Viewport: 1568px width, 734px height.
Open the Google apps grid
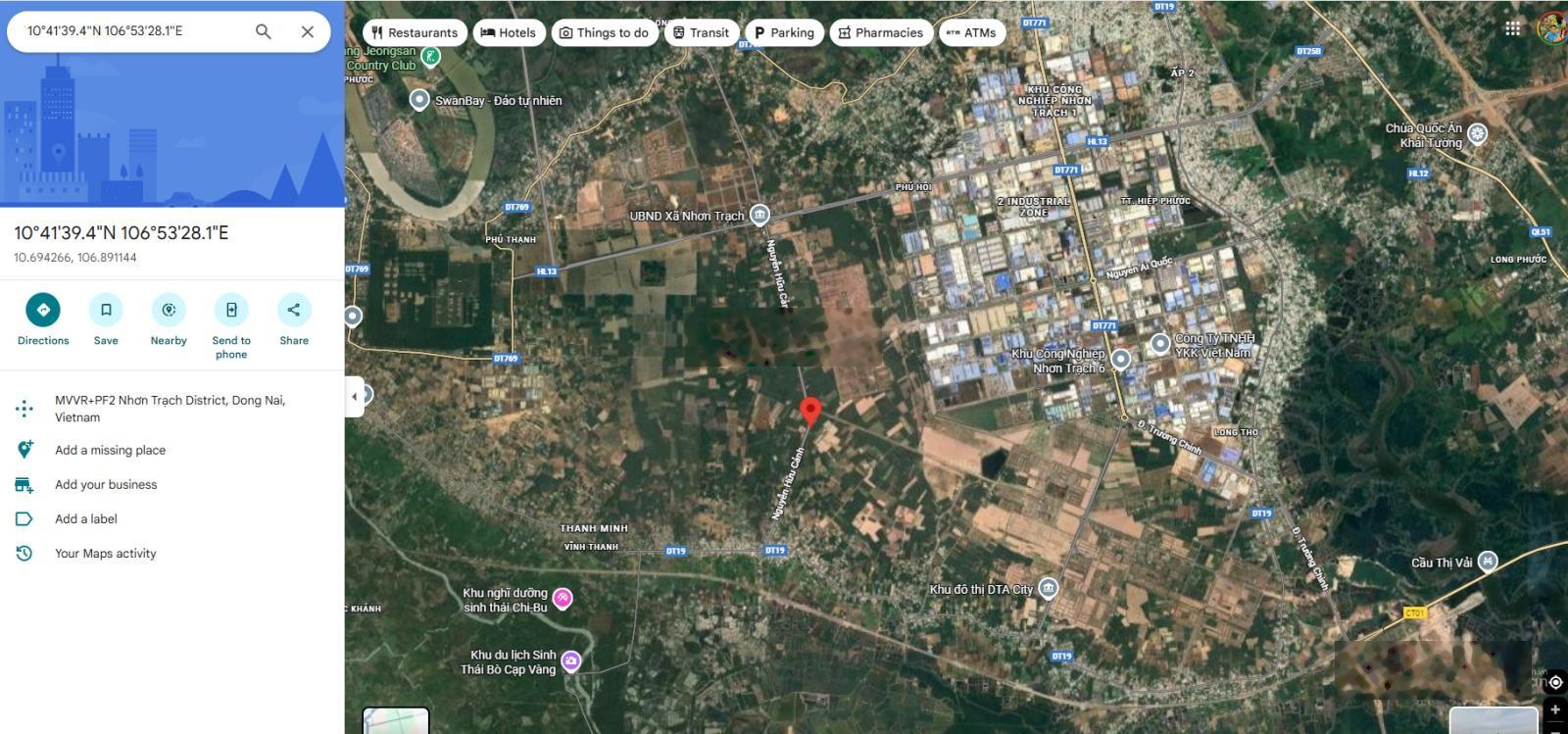(x=1512, y=28)
